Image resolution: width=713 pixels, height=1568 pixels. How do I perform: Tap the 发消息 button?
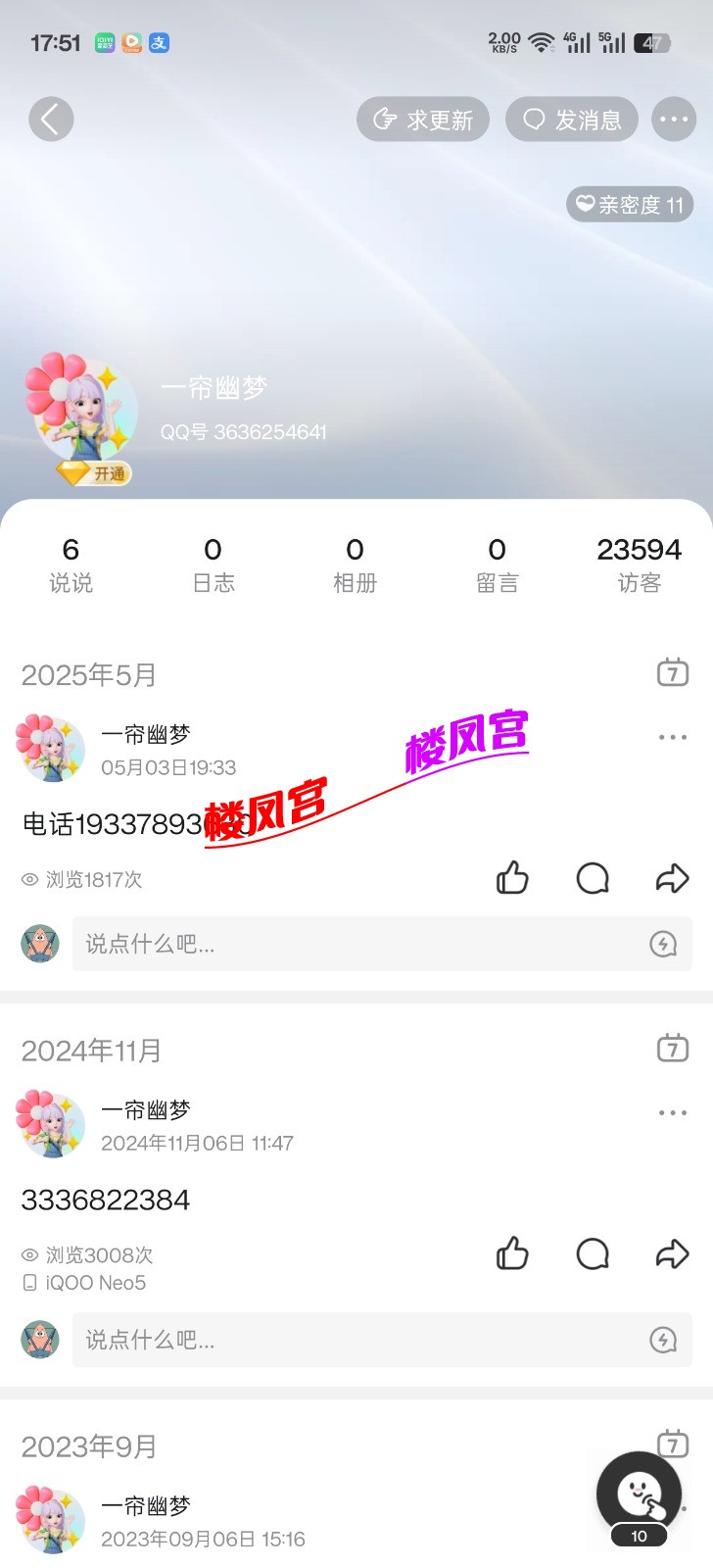(x=571, y=119)
